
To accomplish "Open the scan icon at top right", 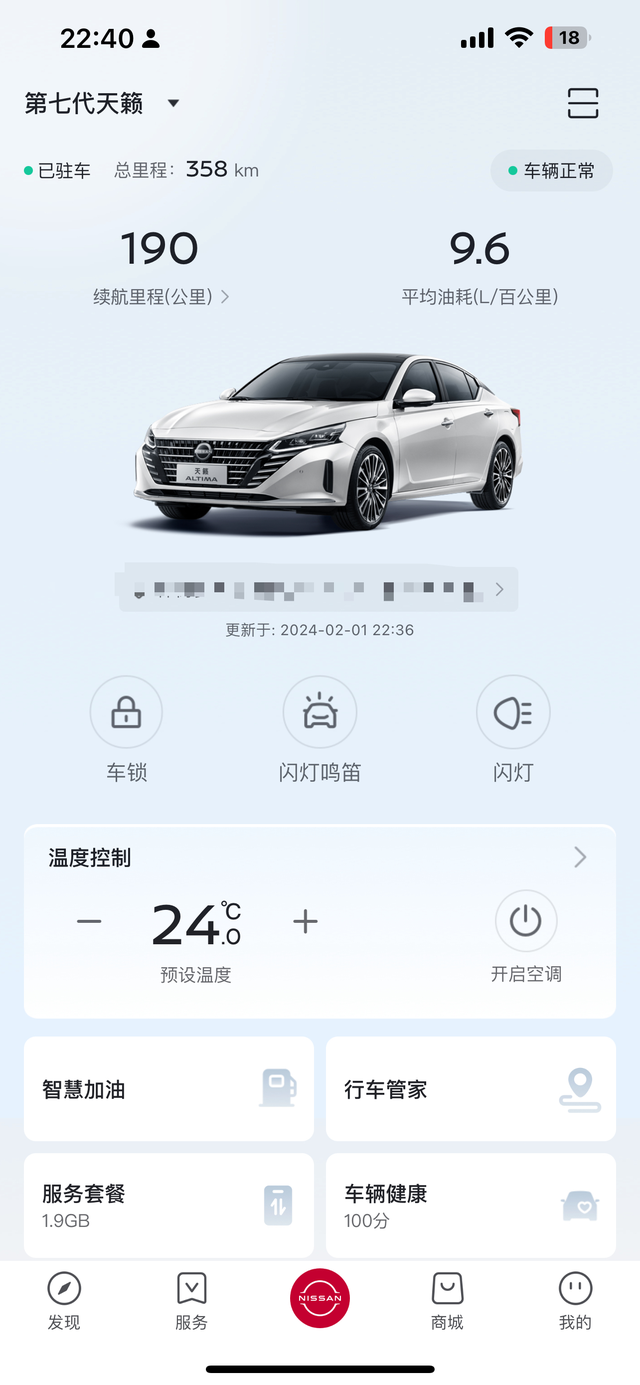I will (x=582, y=103).
